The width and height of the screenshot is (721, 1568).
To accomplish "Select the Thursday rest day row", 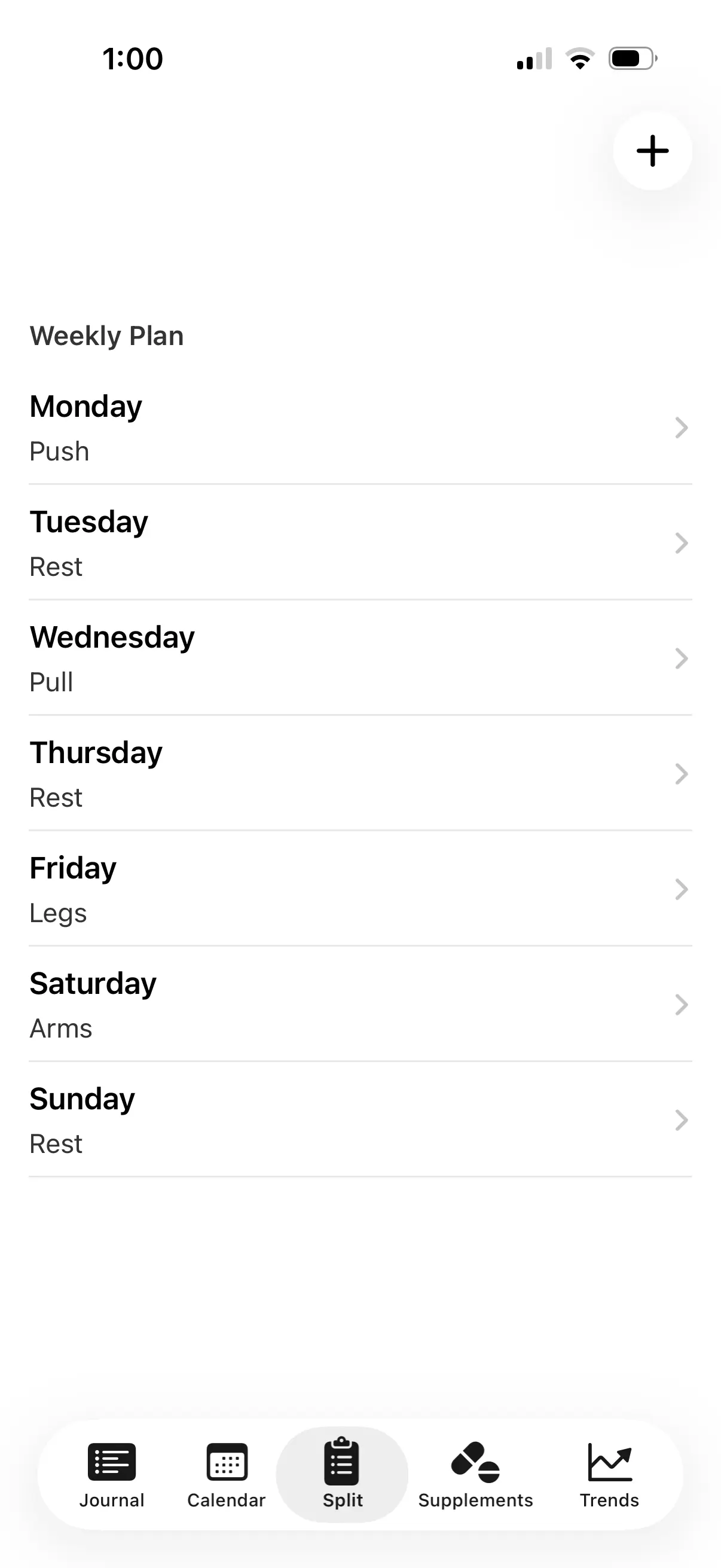I will pos(360,774).
